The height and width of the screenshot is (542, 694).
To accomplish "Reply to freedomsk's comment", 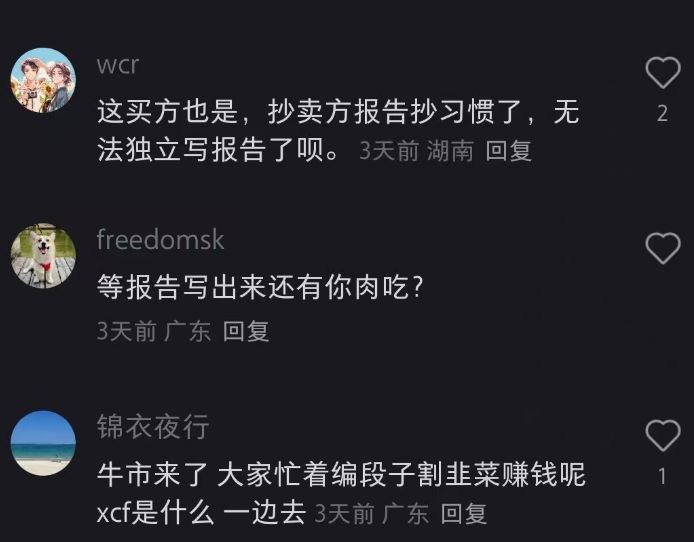I will (246, 331).
